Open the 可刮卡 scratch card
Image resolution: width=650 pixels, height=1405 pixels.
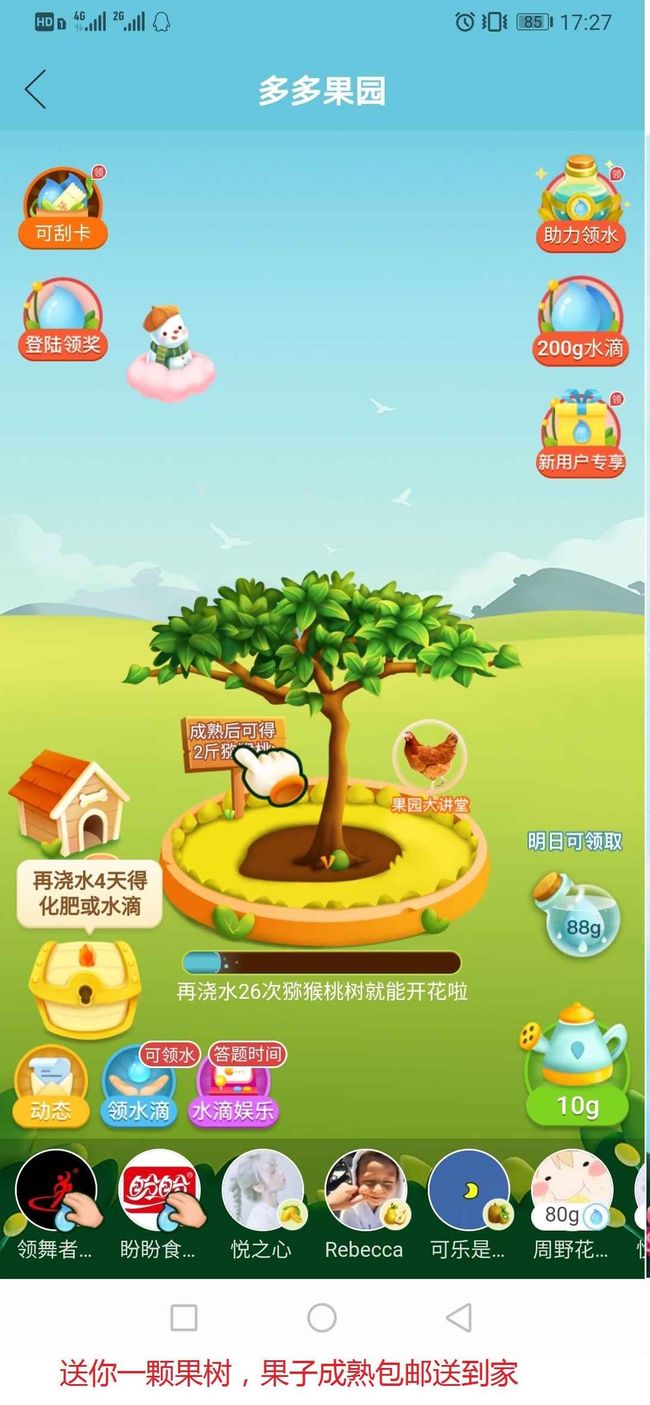point(64,208)
